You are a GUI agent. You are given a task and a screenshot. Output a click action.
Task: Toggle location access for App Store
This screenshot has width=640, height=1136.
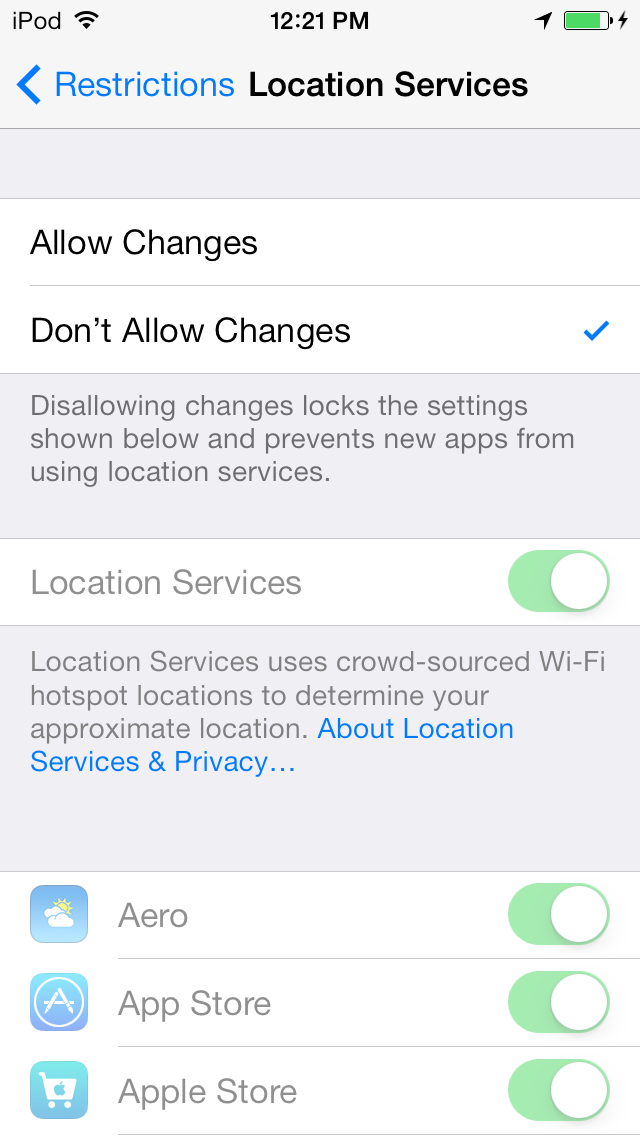click(558, 1003)
